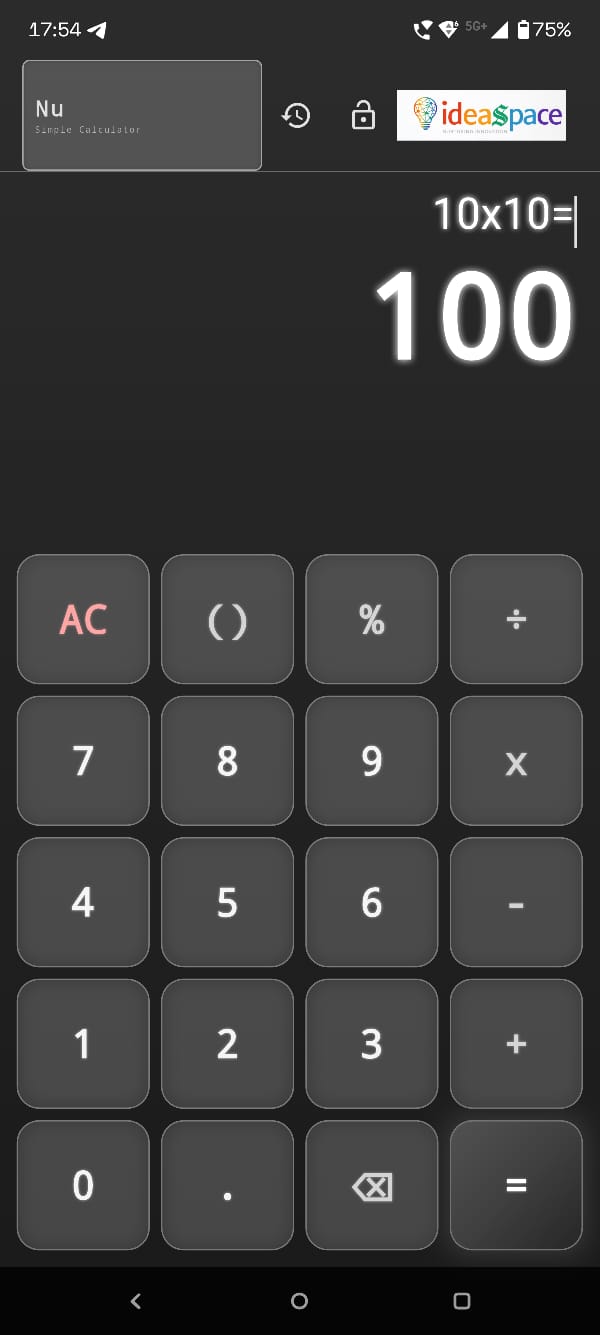Open recent apps from the navigation bar

point(462,1301)
